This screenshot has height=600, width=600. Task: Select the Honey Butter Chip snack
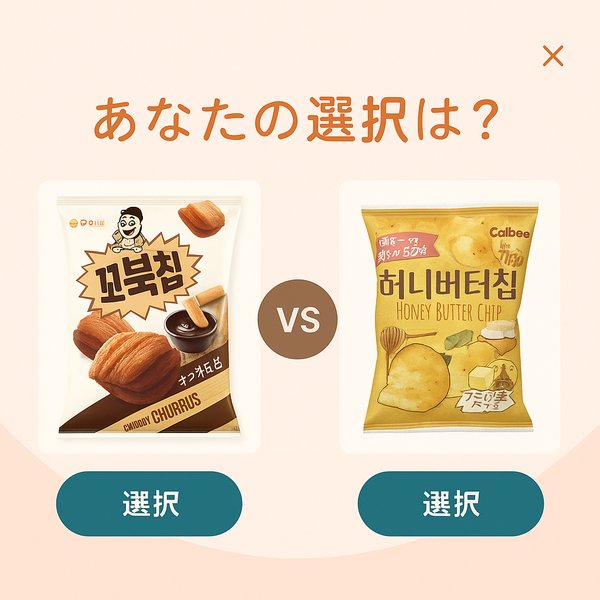pyautogui.click(x=450, y=504)
